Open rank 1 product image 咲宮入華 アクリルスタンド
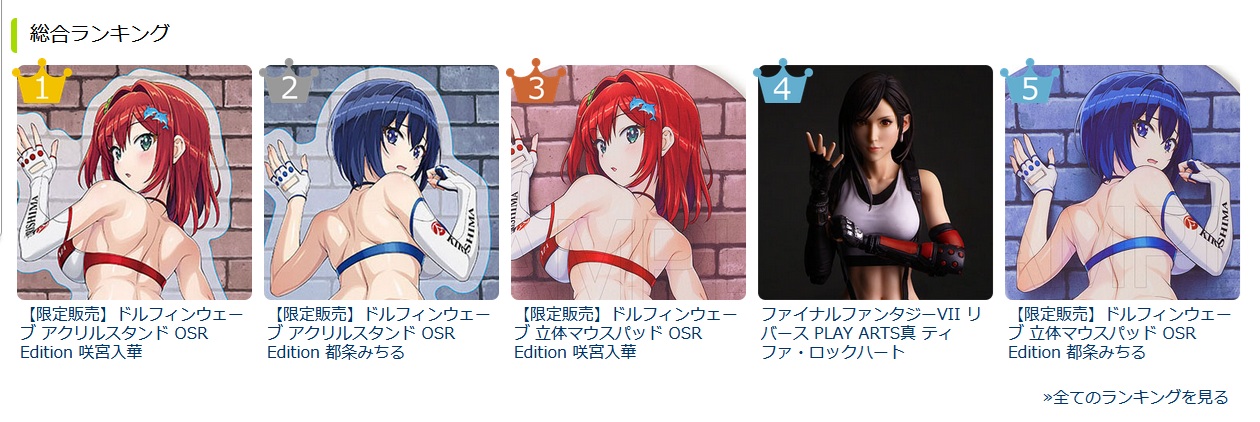Image resolution: width=1260 pixels, height=422 pixels. pos(134,182)
